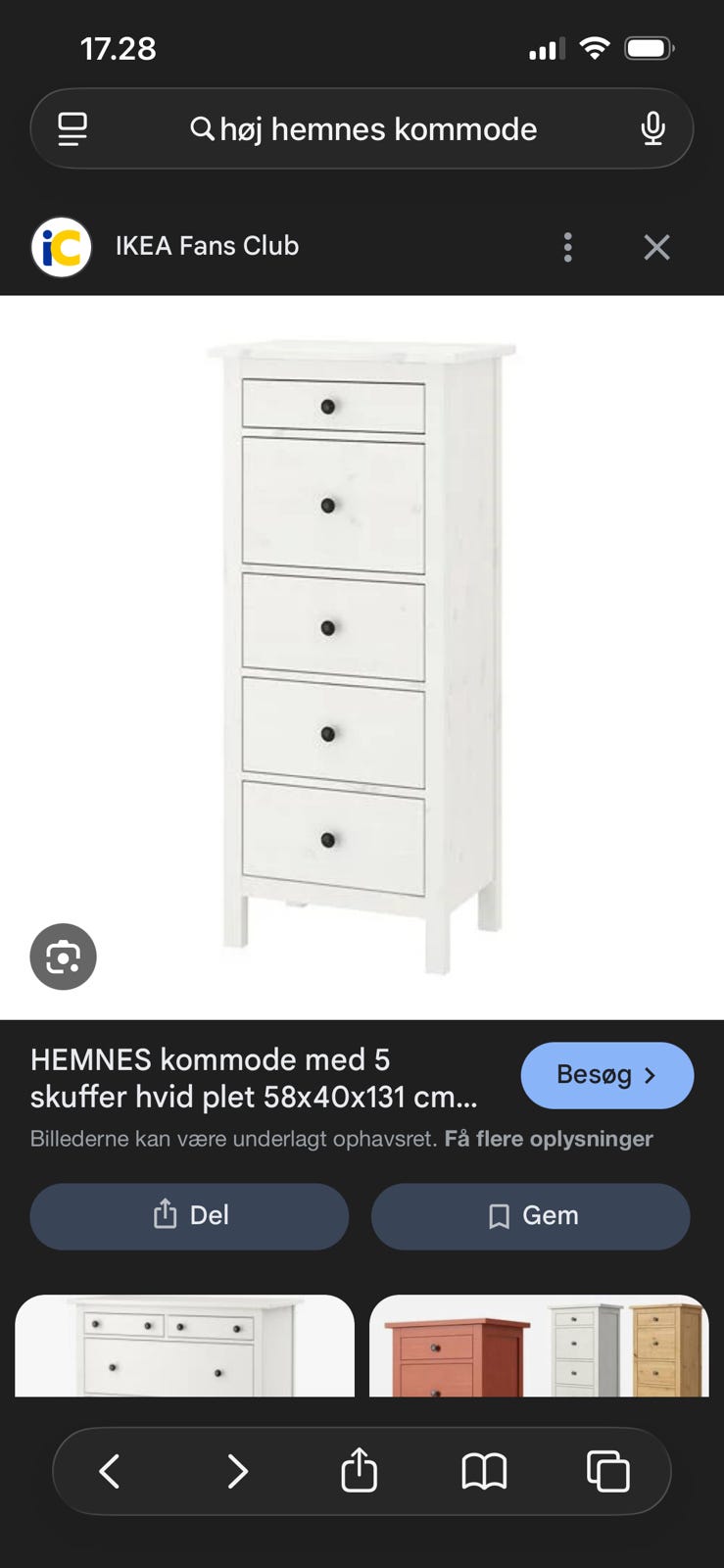724x1568 pixels.
Task: Open the red nightstand related image
Action: [456, 1352]
